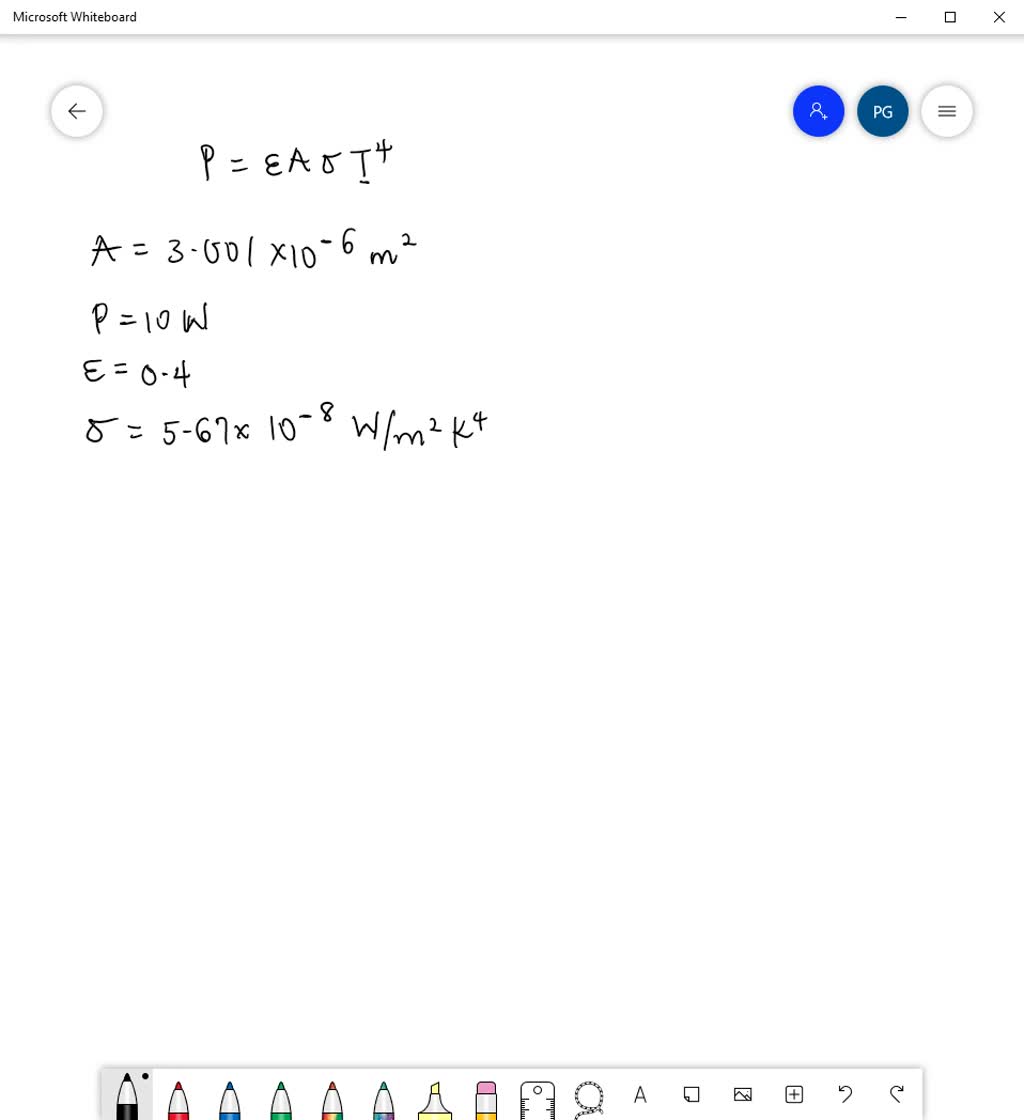Show the ruler tool
The height and width of the screenshot is (1120, 1024).
coord(537,1098)
